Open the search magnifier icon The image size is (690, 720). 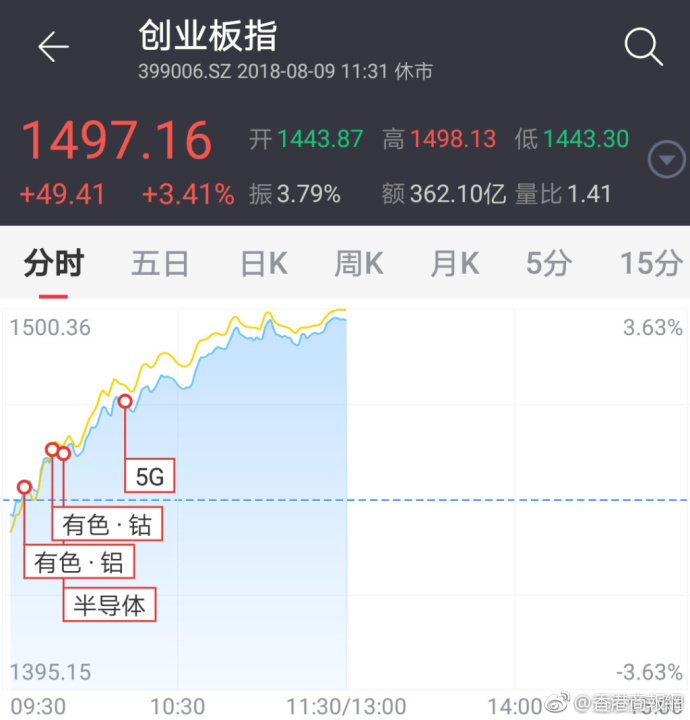(643, 47)
